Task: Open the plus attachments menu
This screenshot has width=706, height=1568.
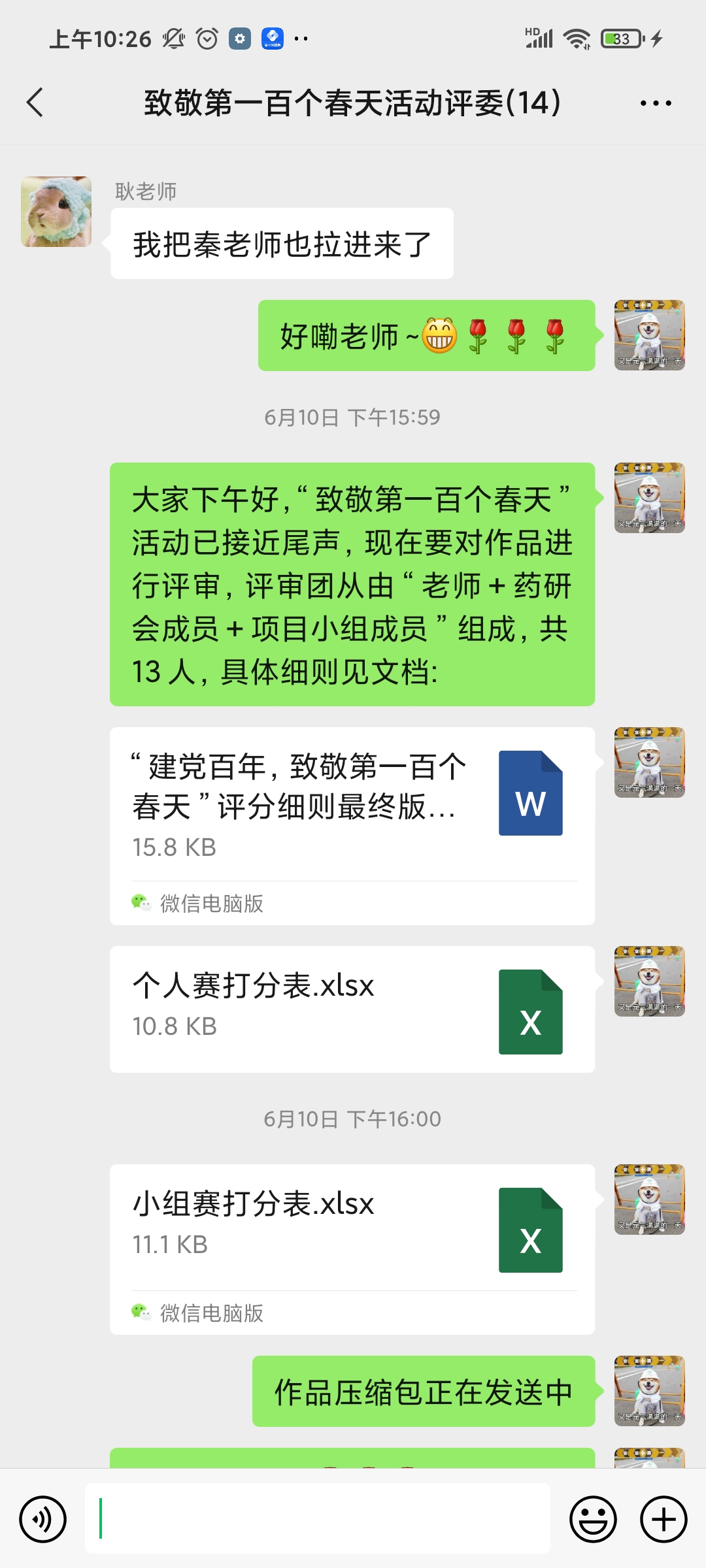Action: coord(663,1519)
